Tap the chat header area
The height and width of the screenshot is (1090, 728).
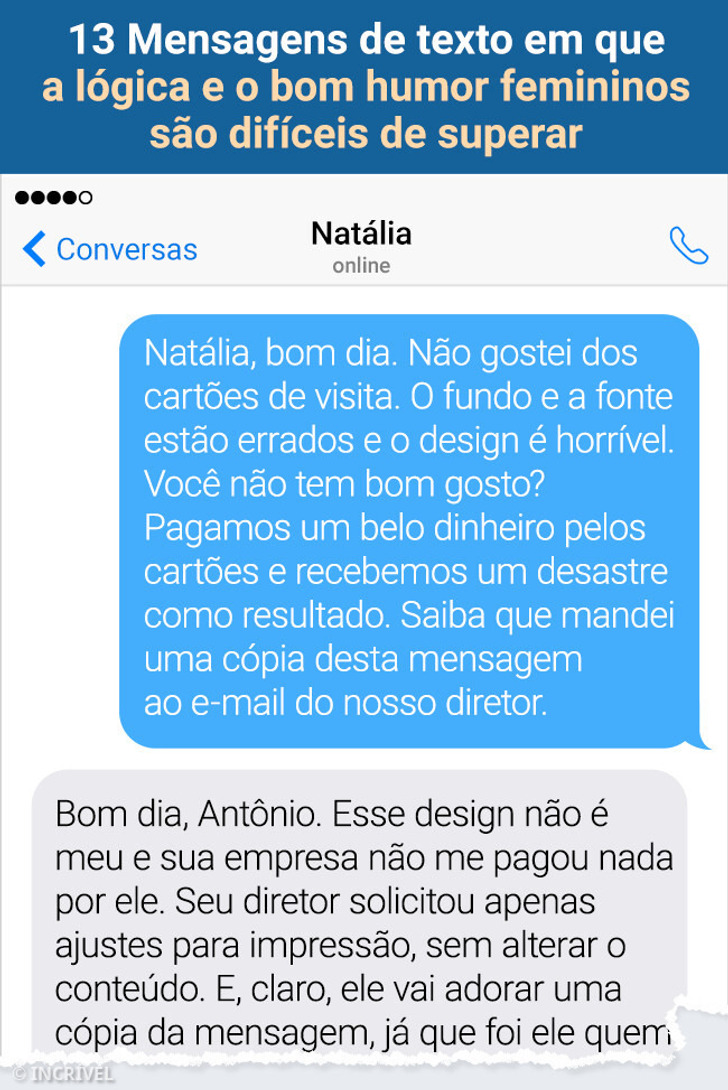coord(364,248)
